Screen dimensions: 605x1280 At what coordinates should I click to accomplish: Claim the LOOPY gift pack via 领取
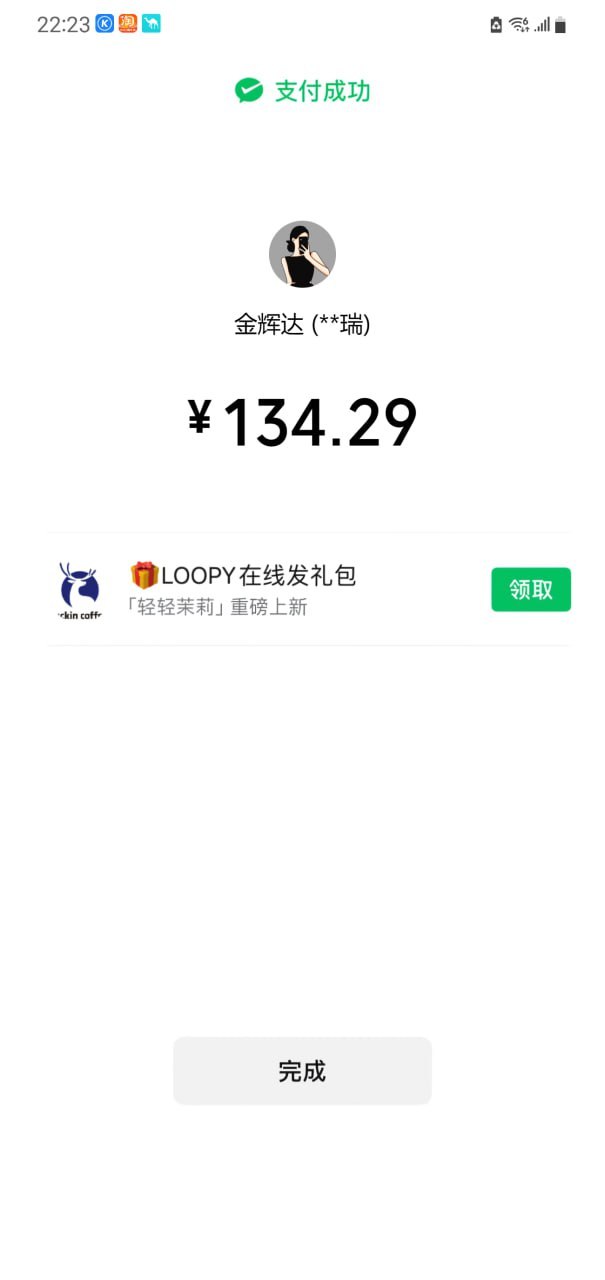(x=530, y=590)
